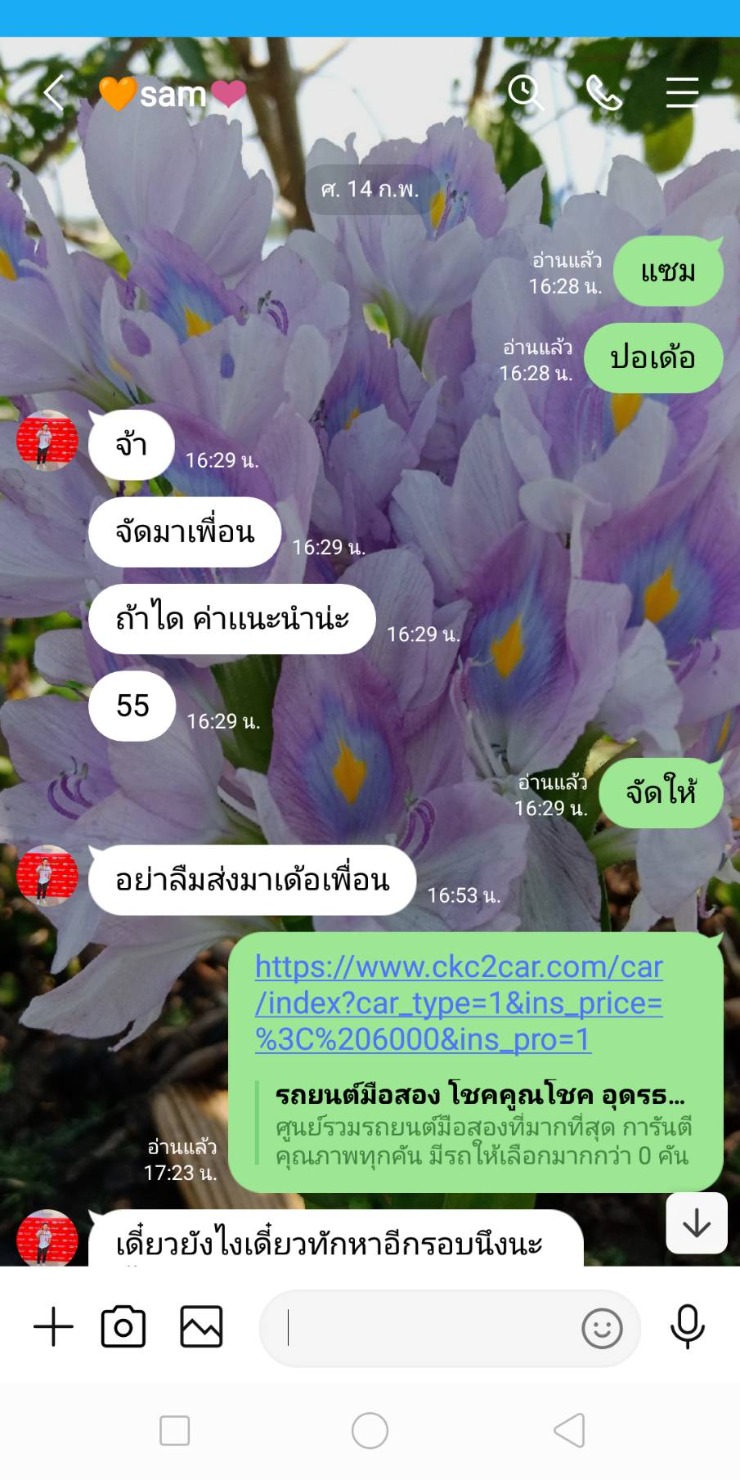This screenshot has width=740, height=1480.
Task: Open the plus attachment menu
Action: (54, 1327)
